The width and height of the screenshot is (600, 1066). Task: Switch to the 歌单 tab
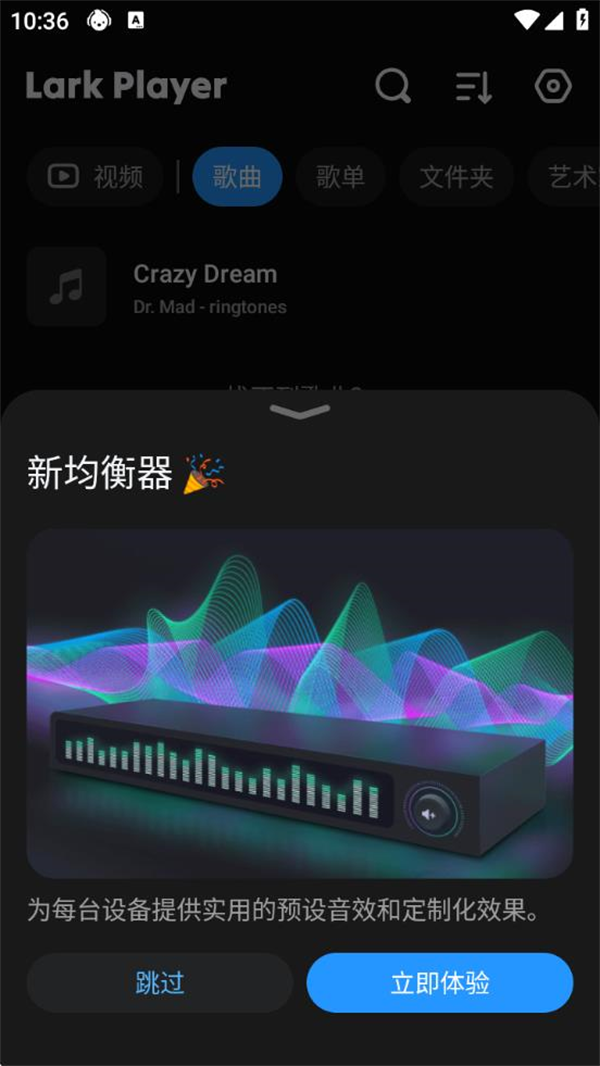pyautogui.click(x=340, y=177)
